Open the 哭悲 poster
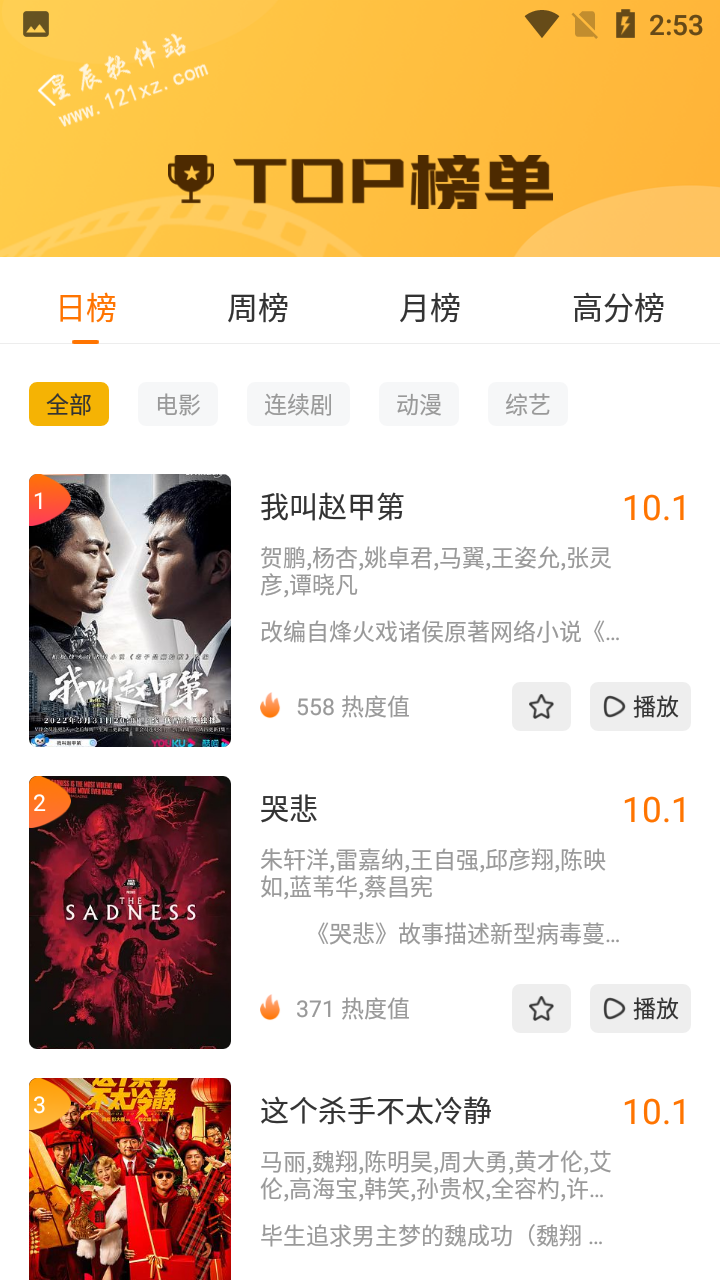The width and height of the screenshot is (720, 1280). 130,912
